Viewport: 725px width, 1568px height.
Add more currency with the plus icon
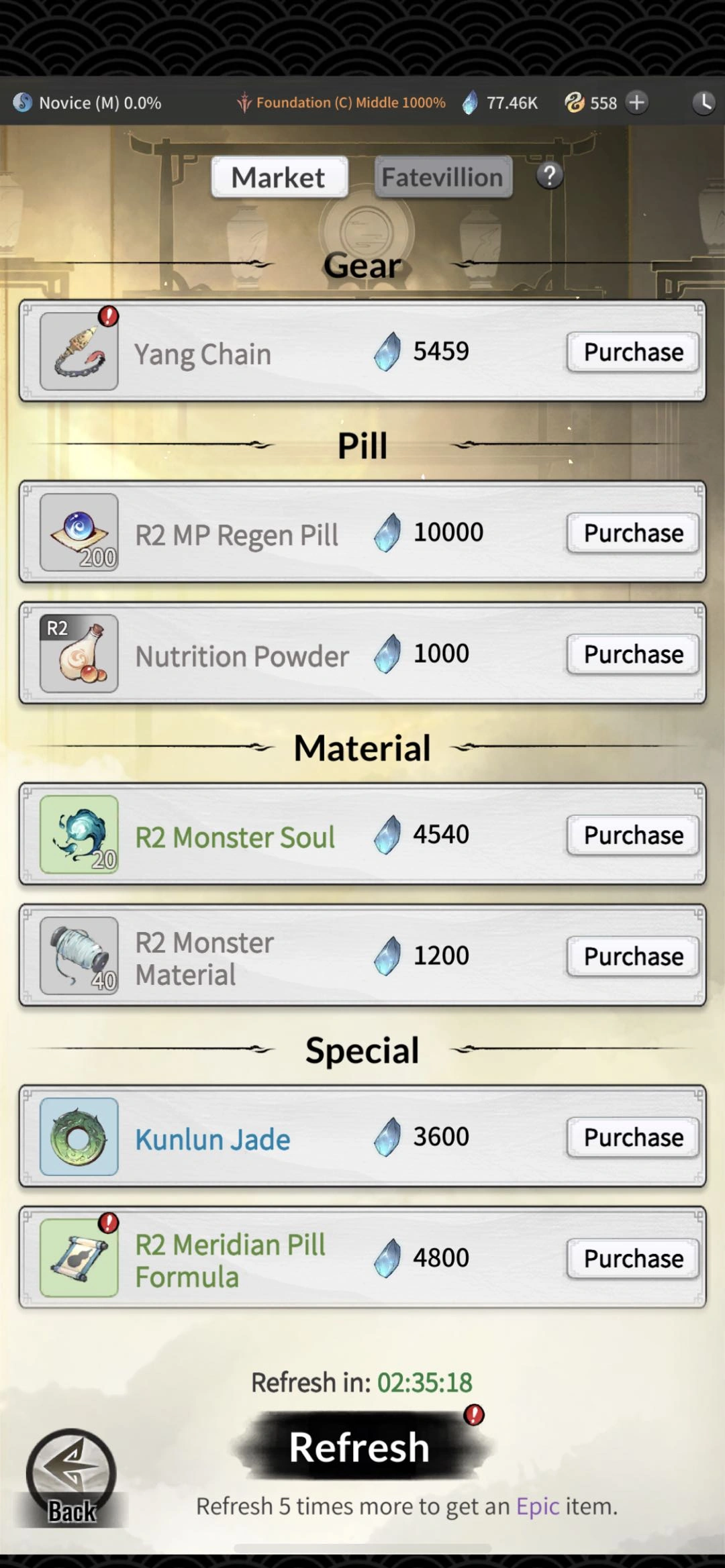click(x=636, y=103)
